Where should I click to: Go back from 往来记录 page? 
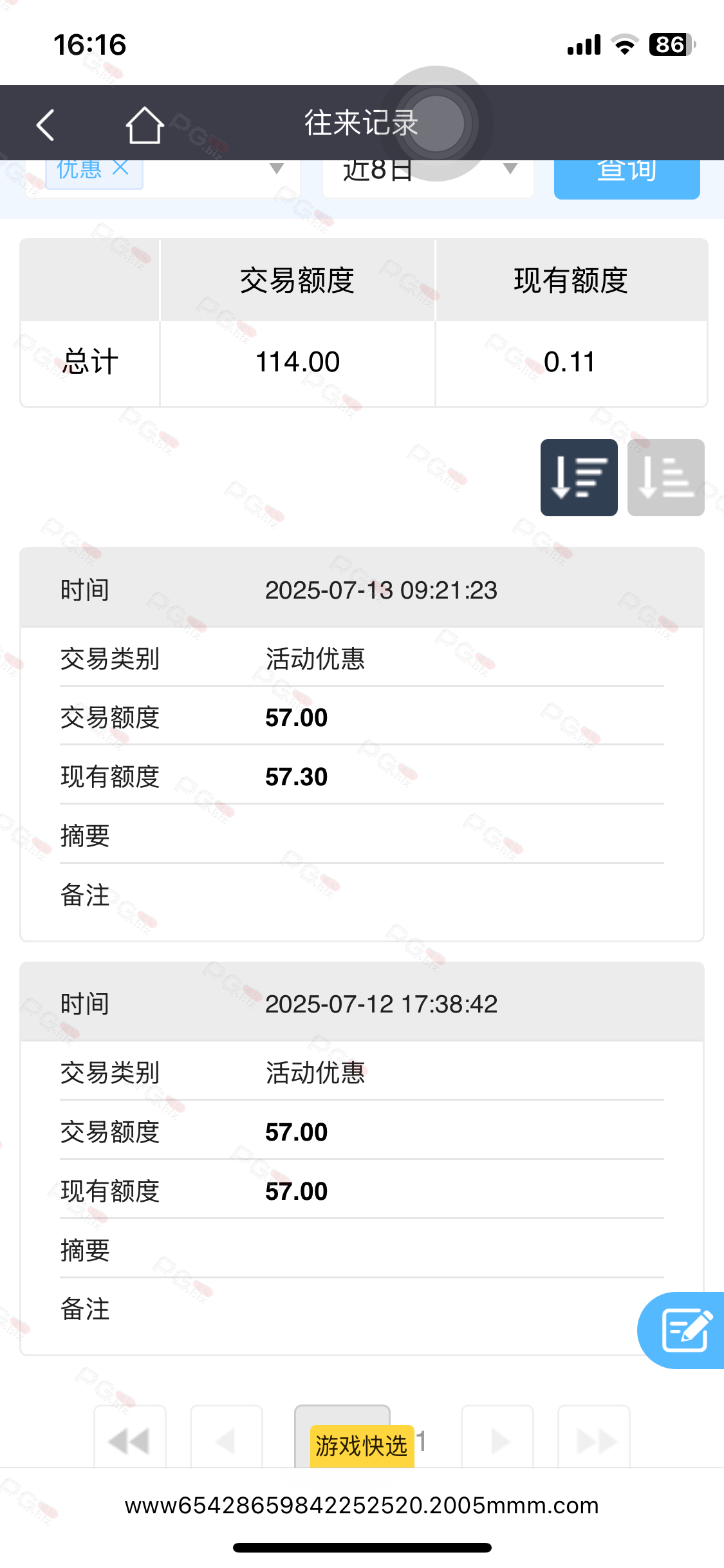(x=45, y=124)
